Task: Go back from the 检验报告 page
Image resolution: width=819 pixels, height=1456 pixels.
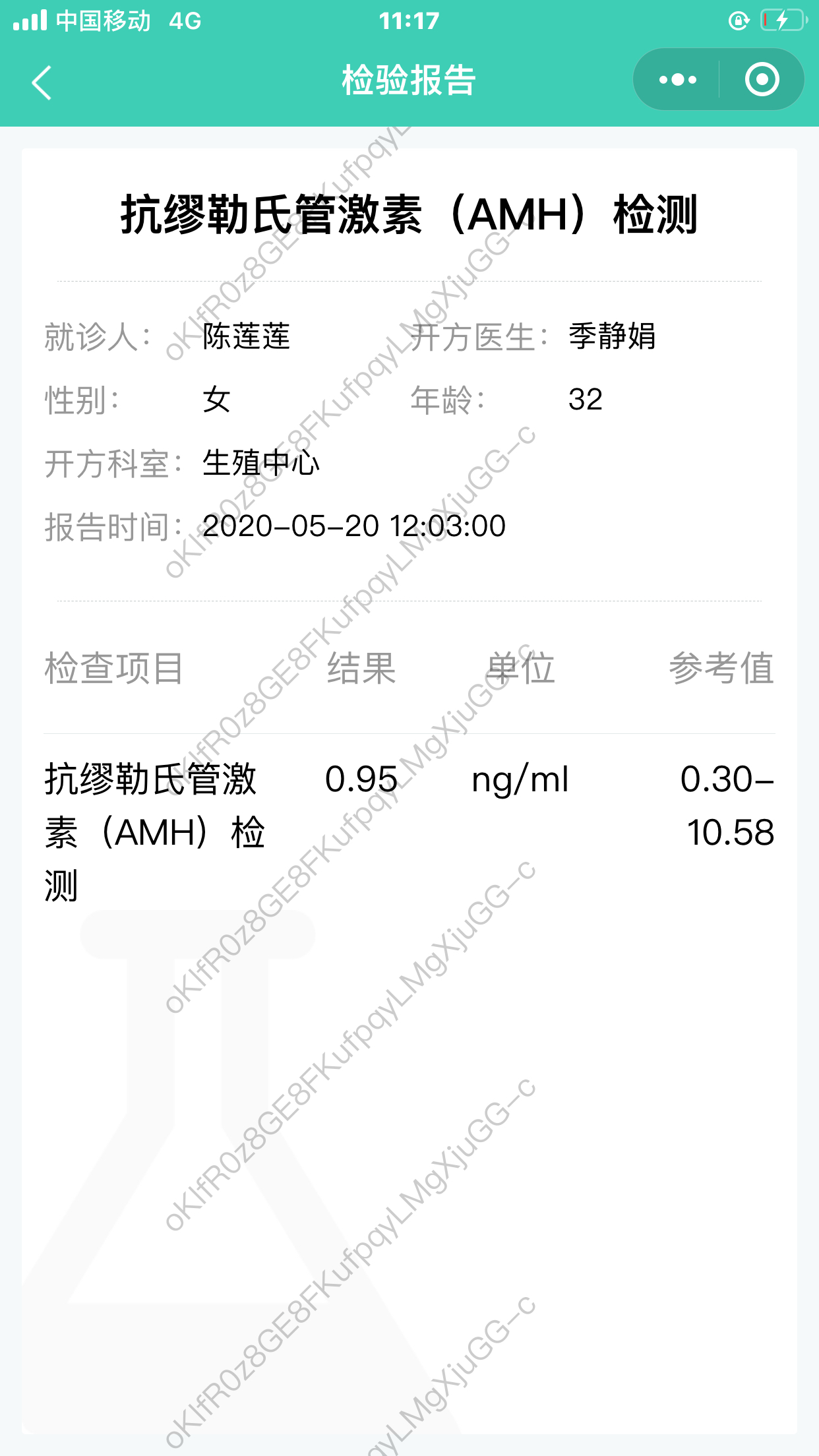Action: [x=42, y=82]
